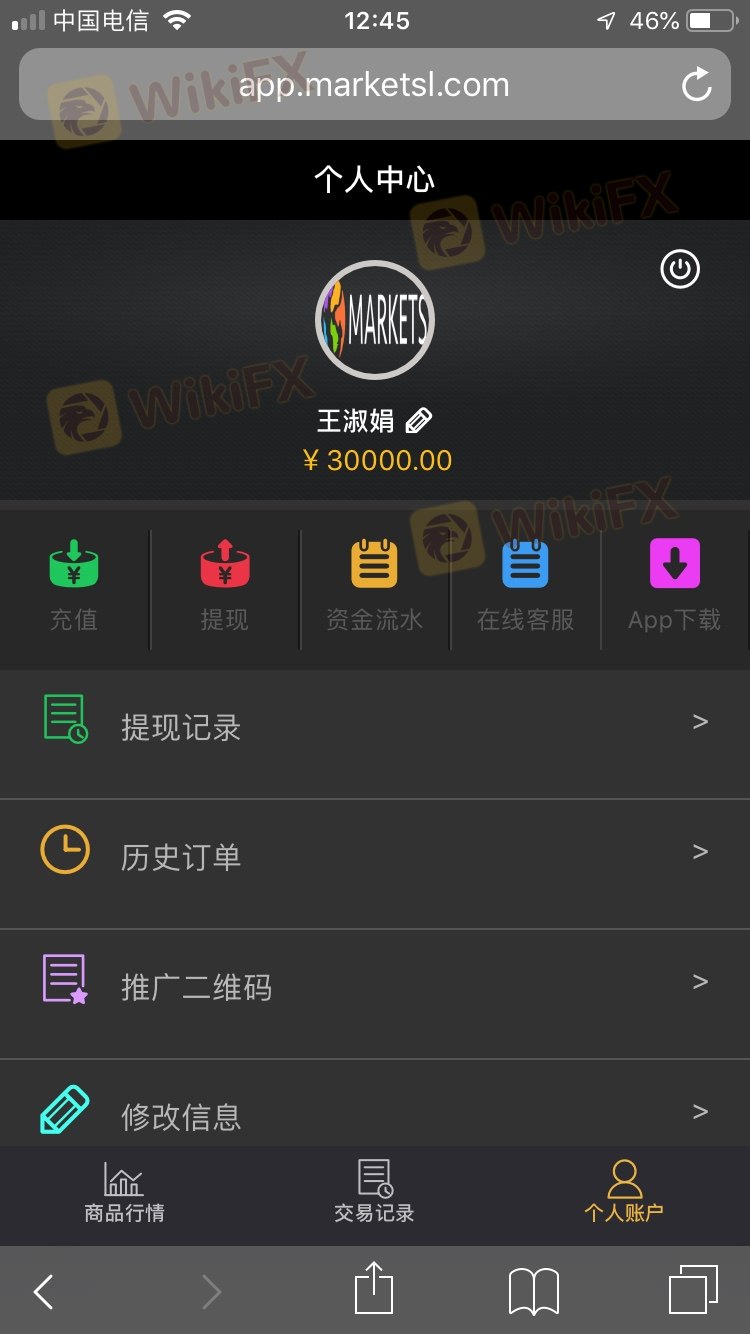Screen dimensions: 750x1334
Task: Open App下载 download page
Action: pos(674,585)
